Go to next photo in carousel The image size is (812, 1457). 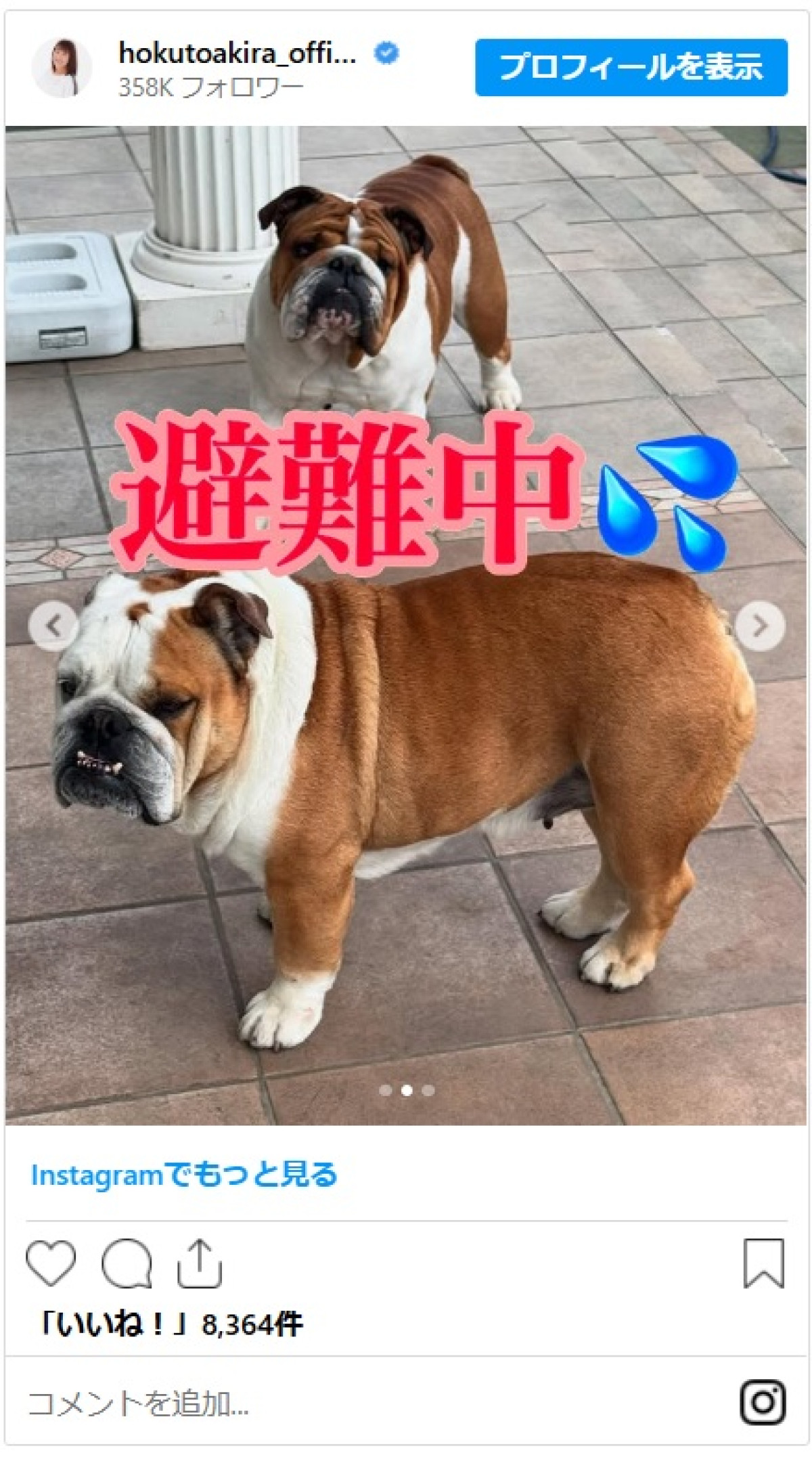(x=759, y=626)
